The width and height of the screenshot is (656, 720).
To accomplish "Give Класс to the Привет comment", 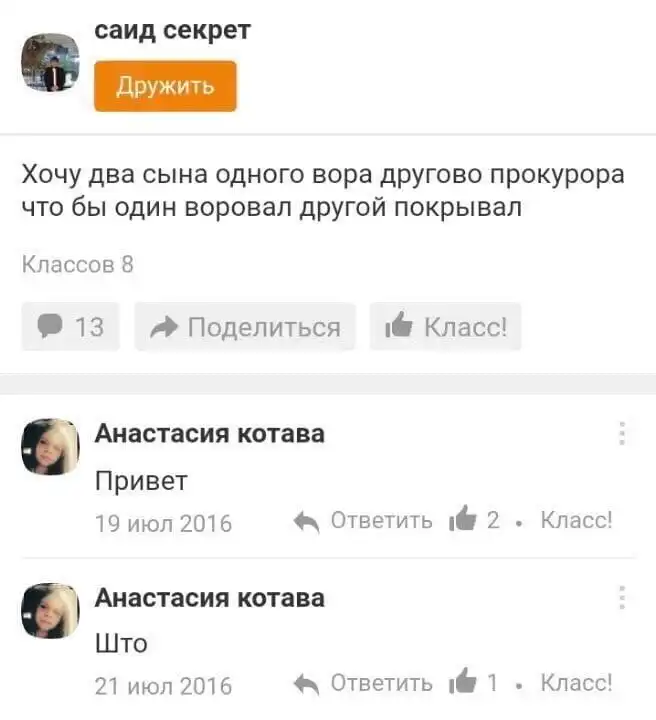I will click(575, 521).
